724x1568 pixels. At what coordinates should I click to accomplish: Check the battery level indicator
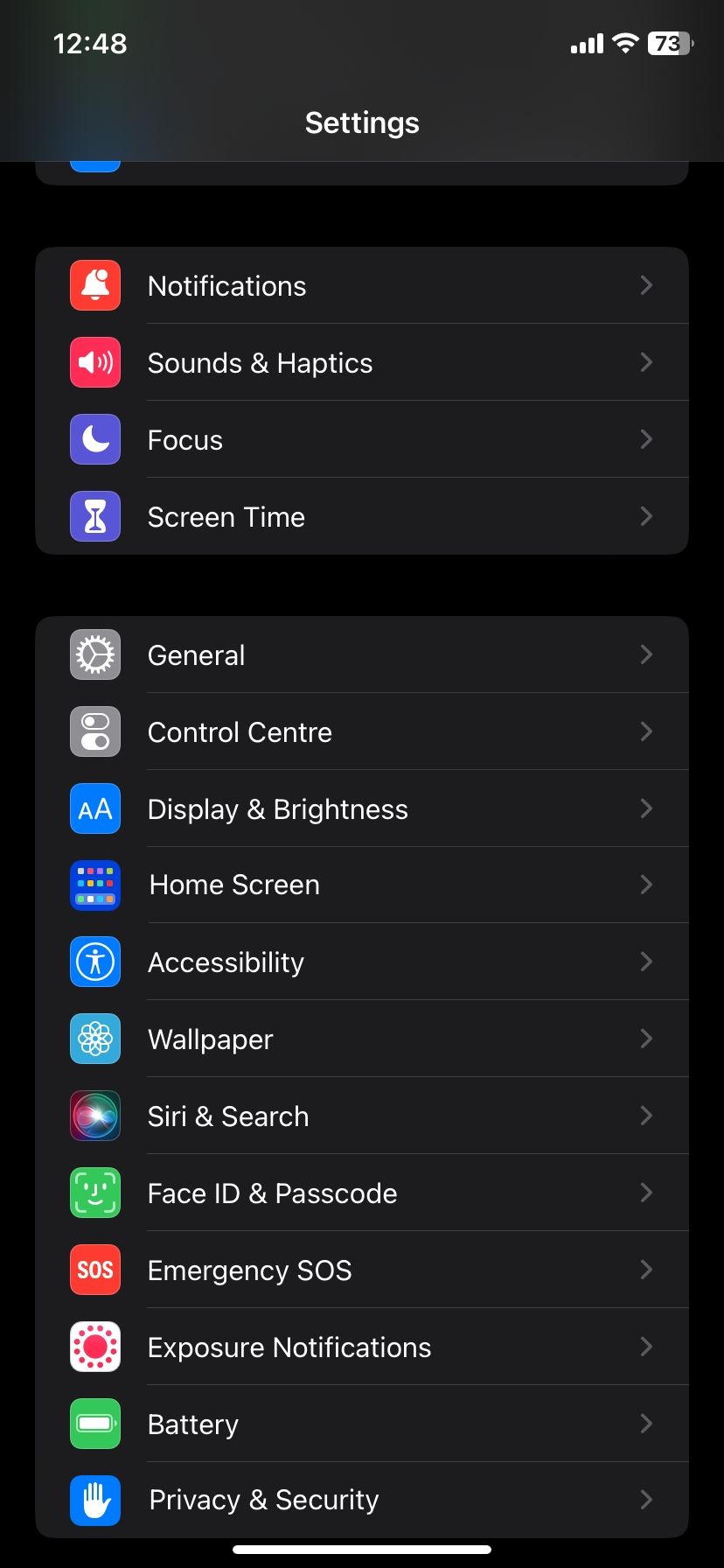pos(669,43)
